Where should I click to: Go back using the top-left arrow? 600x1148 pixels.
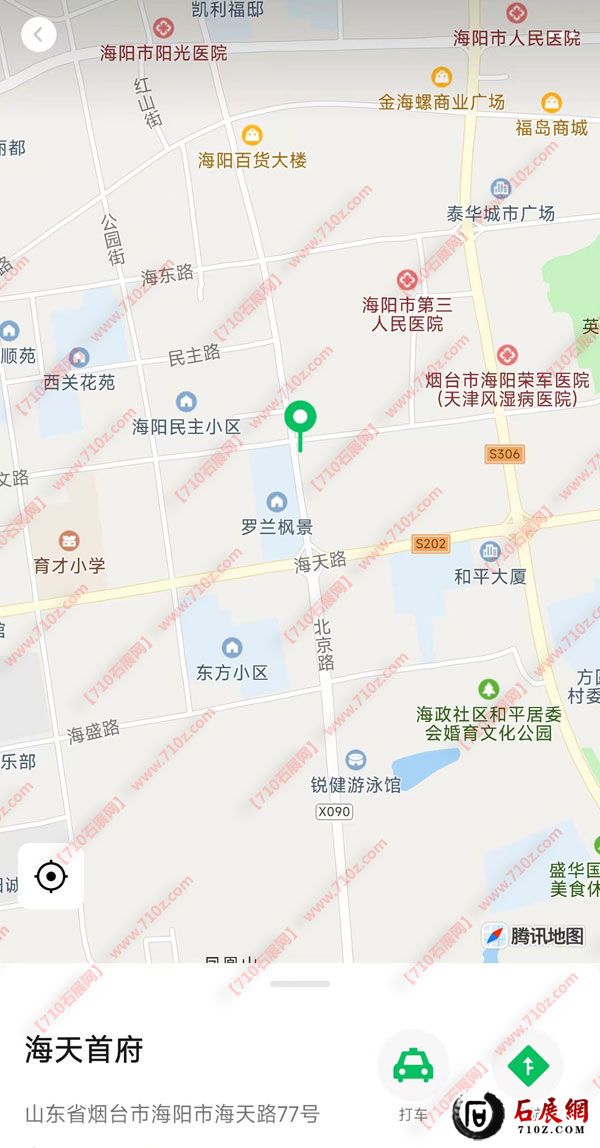(x=38, y=36)
